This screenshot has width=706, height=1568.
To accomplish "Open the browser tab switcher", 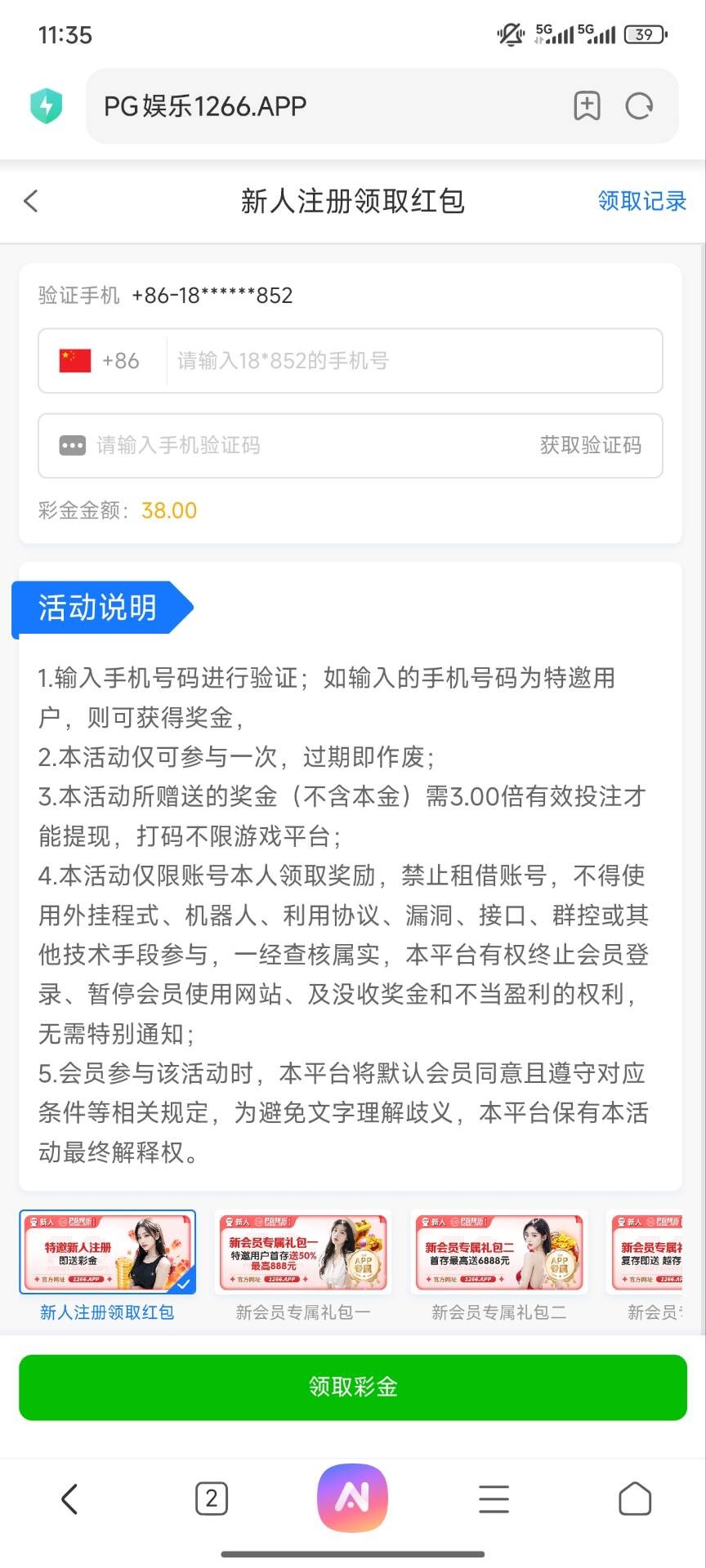I will [x=211, y=1499].
